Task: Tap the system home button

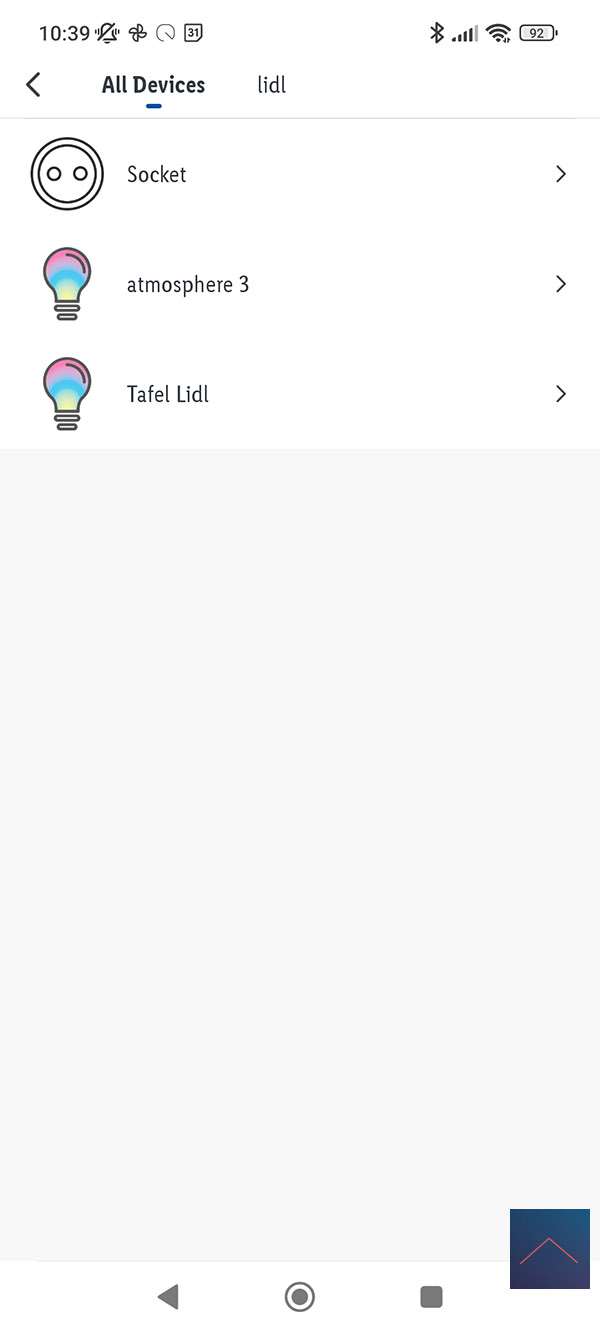Action: tap(299, 1297)
